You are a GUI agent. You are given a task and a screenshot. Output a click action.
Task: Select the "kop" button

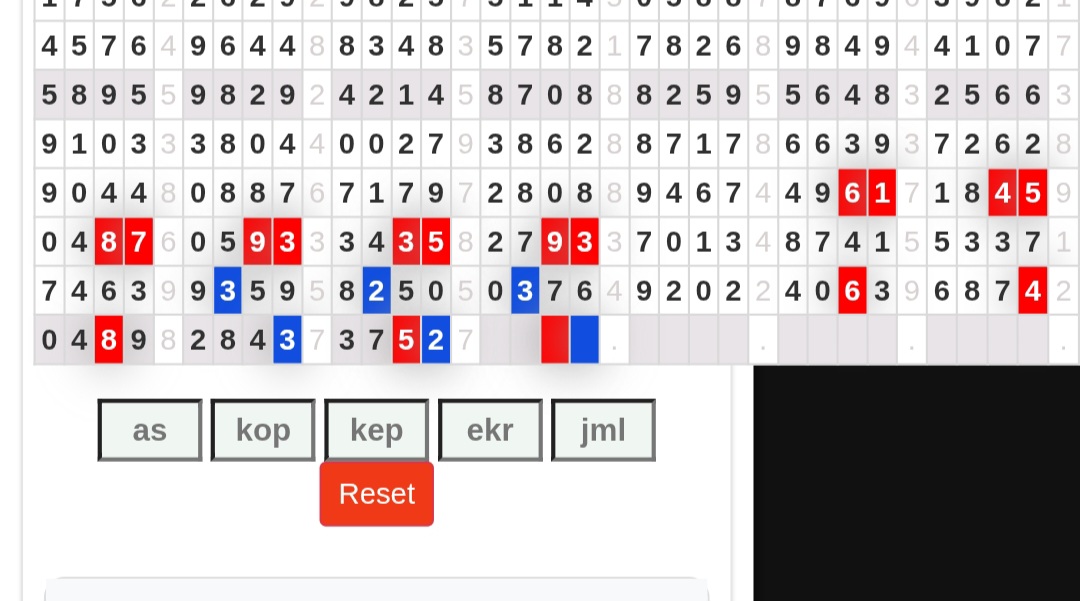pyautogui.click(x=263, y=430)
